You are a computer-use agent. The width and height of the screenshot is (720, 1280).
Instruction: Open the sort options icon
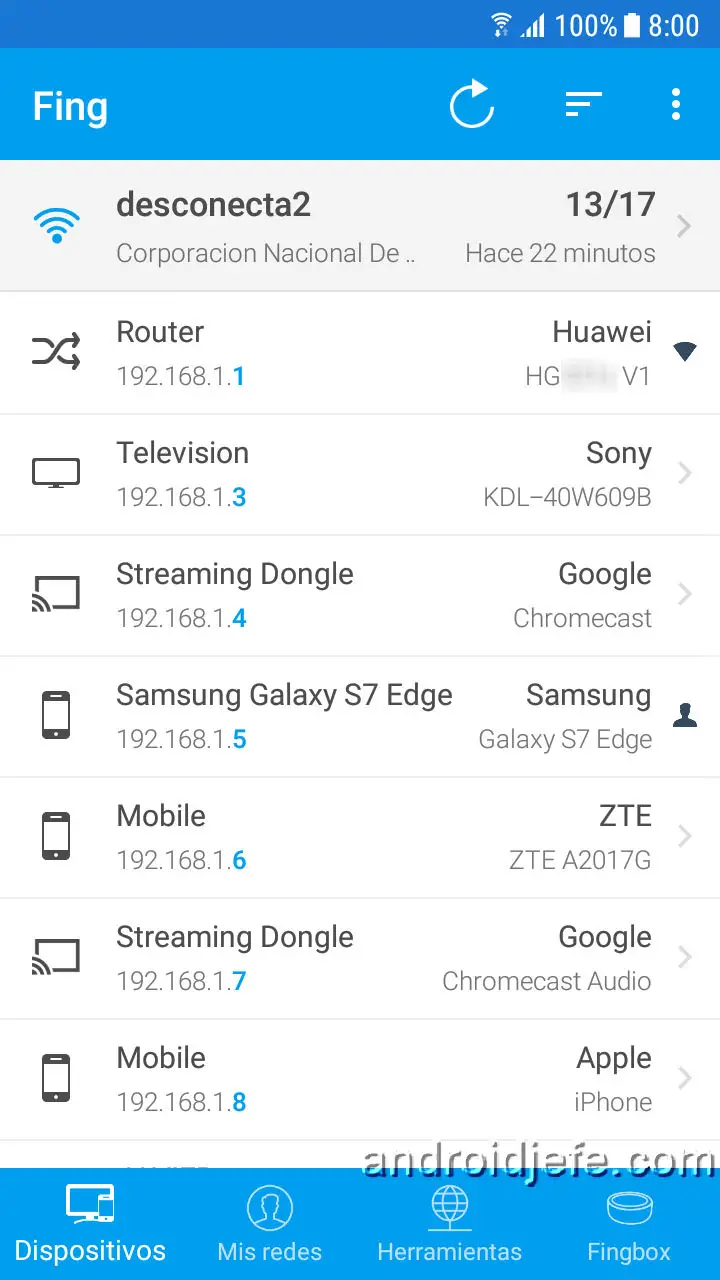(583, 104)
